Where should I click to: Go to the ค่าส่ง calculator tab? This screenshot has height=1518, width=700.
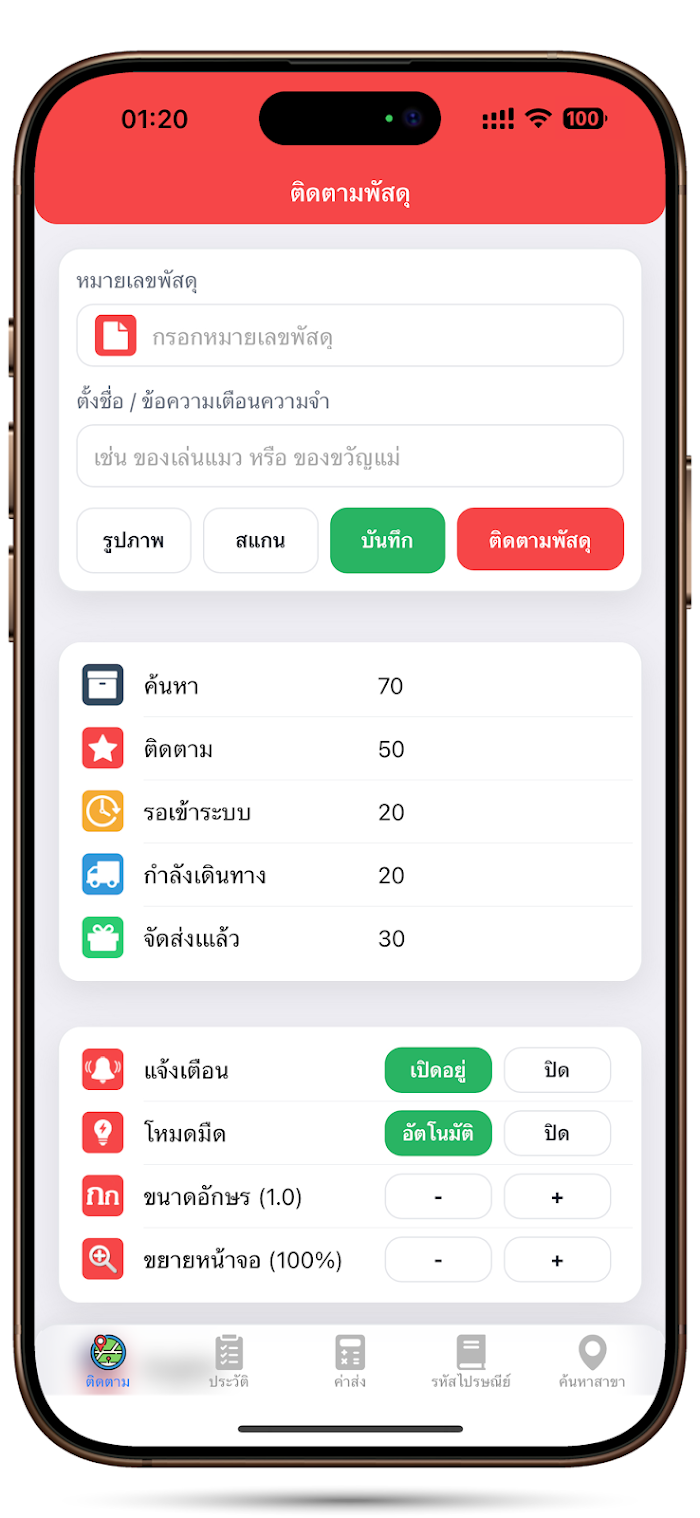(350, 1361)
